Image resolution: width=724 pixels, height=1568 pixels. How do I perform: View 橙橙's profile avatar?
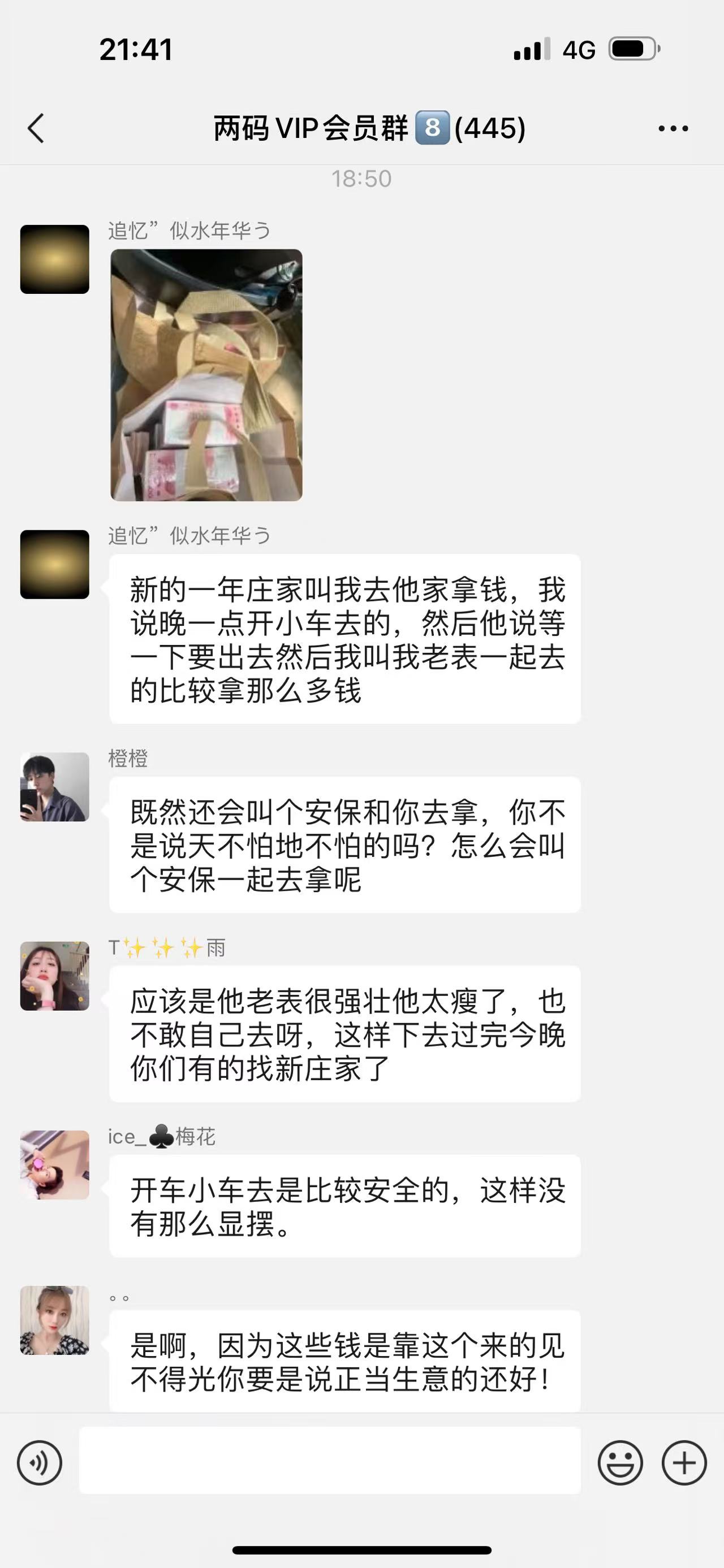tap(55, 787)
